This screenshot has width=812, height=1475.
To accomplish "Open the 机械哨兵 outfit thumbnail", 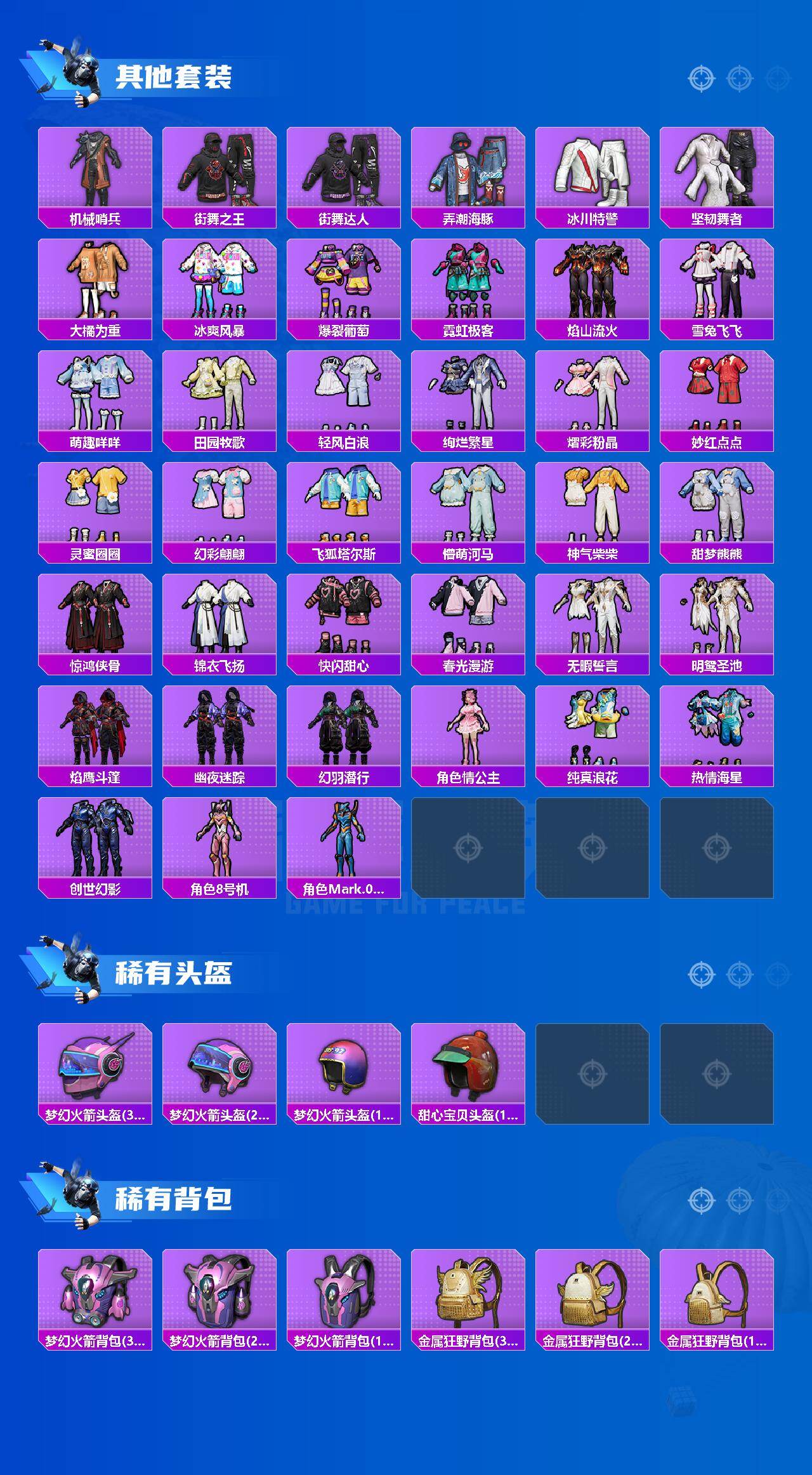I will pyautogui.click(x=95, y=168).
